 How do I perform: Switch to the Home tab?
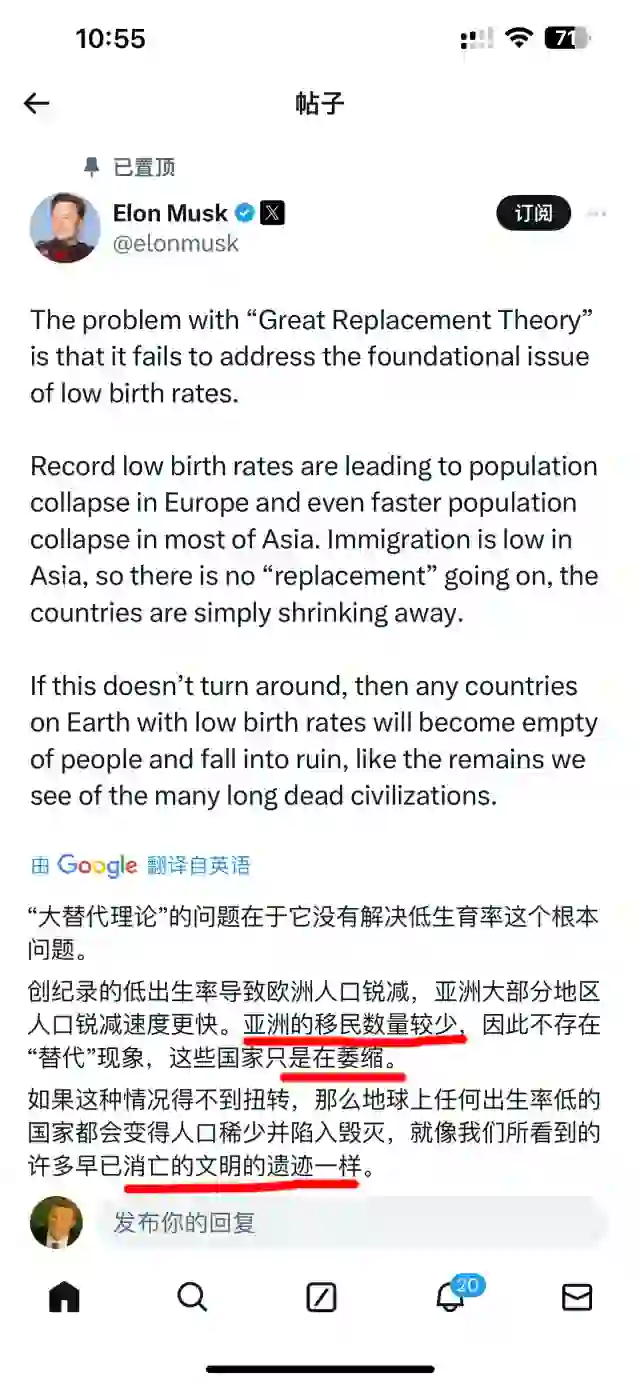click(64, 1297)
